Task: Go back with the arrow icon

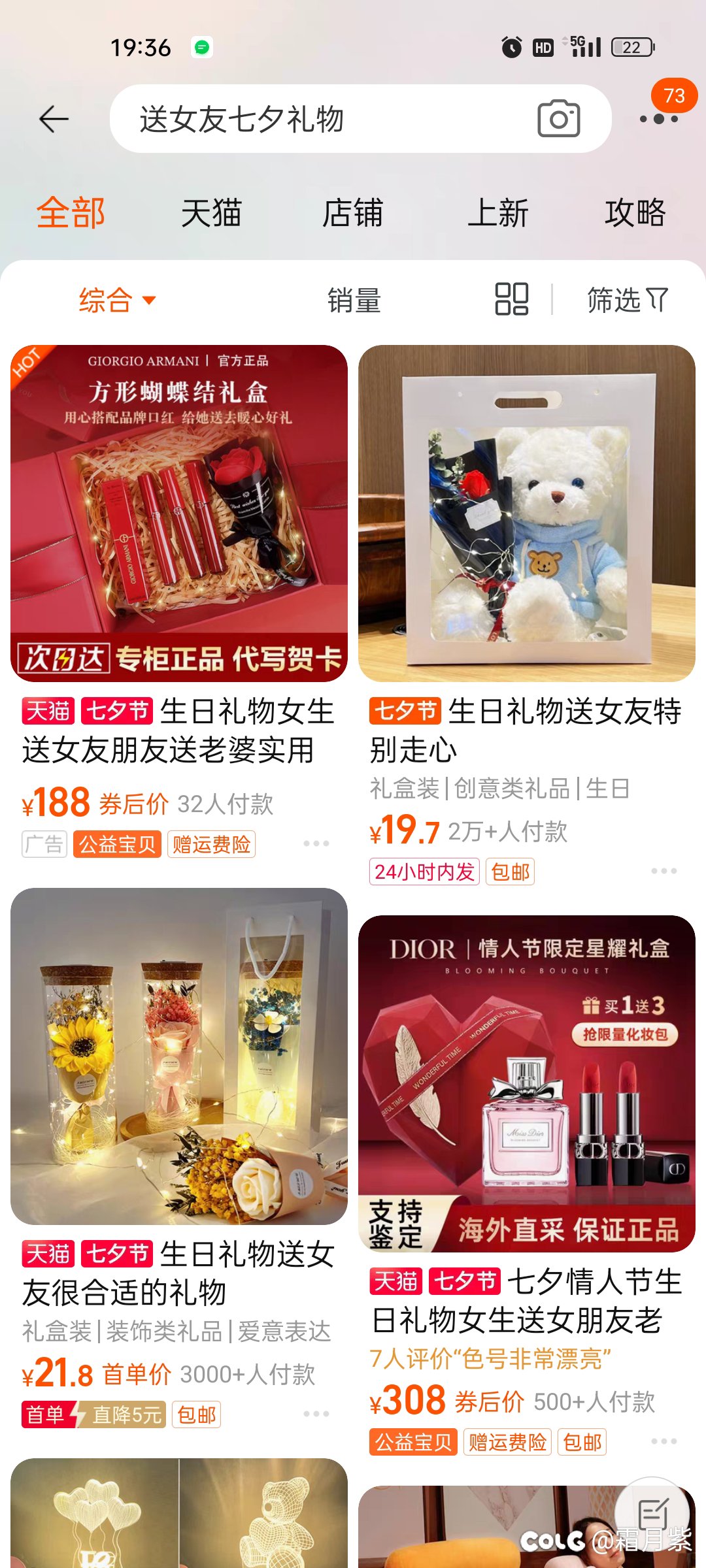Action: tap(54, 119)
